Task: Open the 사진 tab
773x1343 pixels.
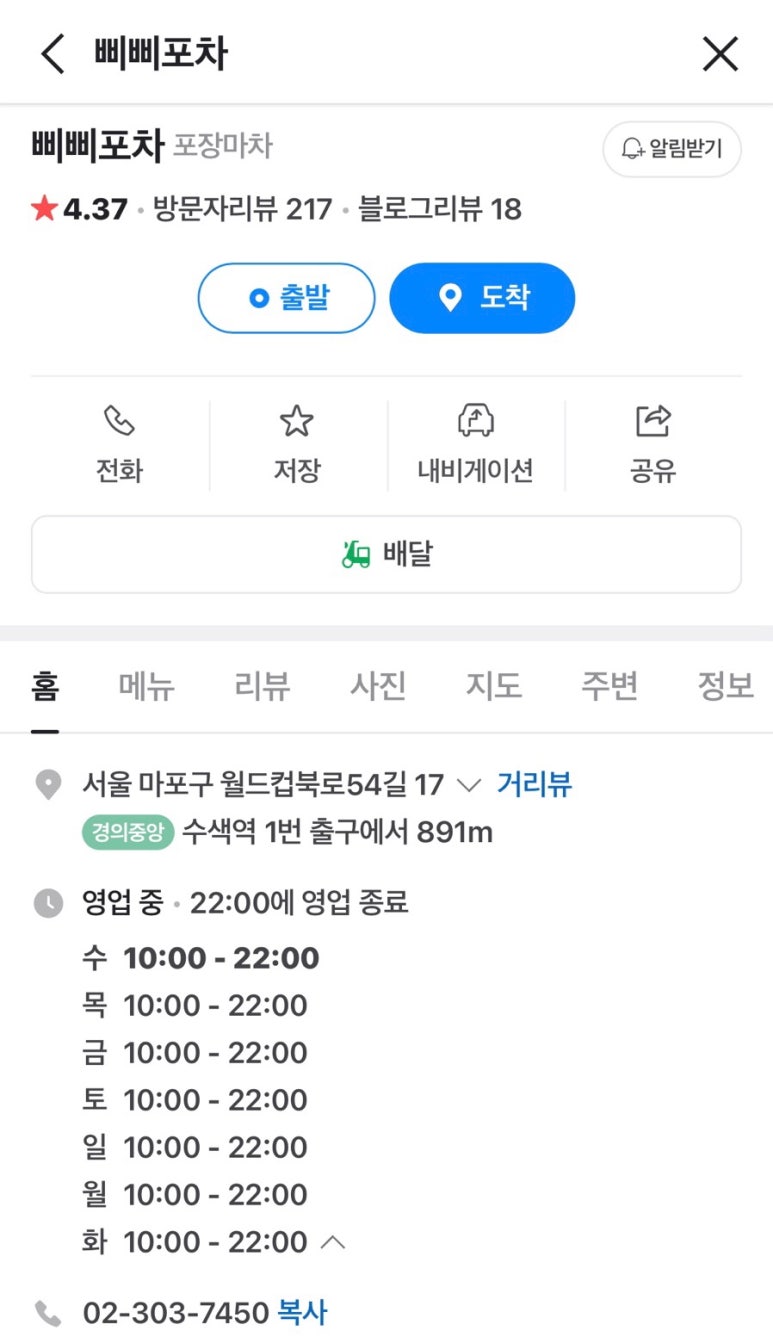Action: click(x=378, y=686)
